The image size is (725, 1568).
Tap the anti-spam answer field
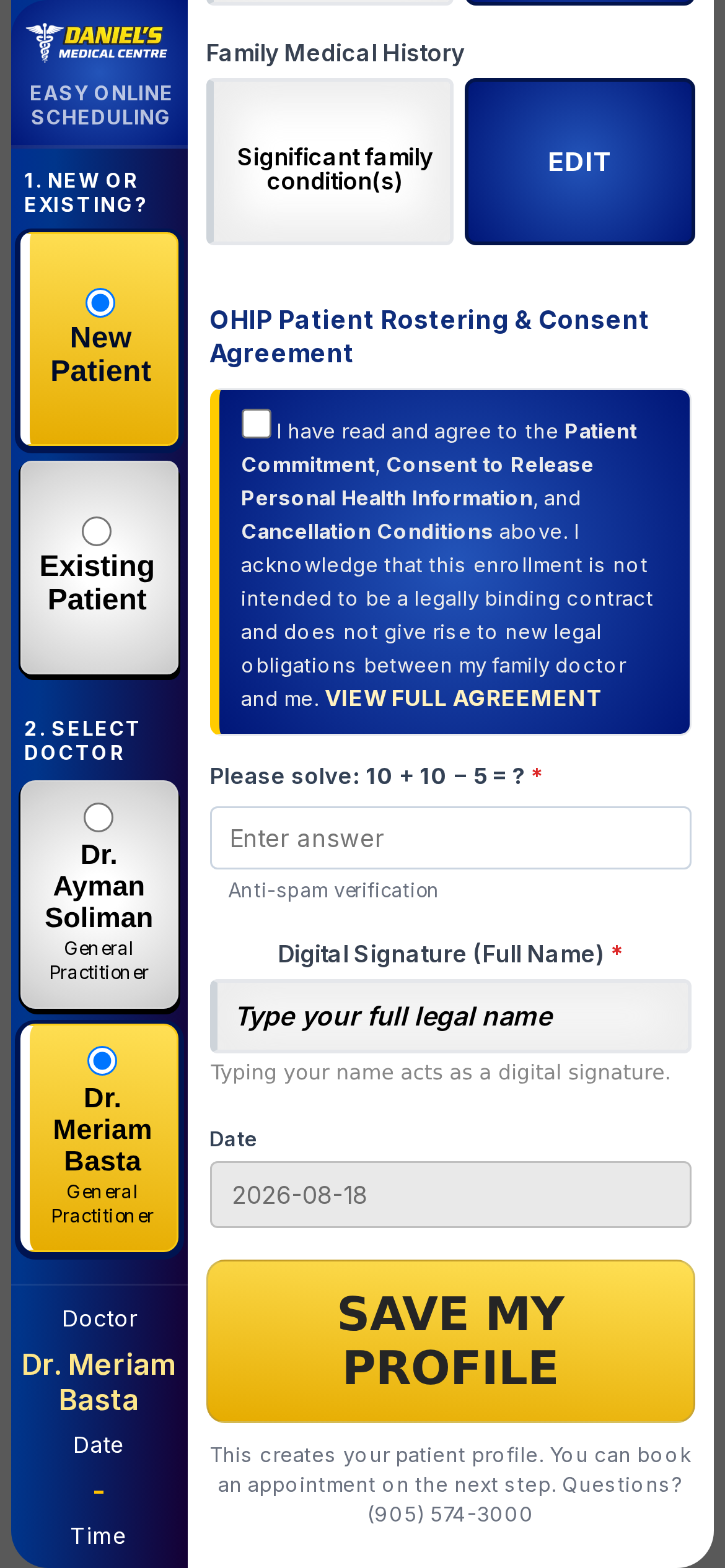tap(450, 838)
